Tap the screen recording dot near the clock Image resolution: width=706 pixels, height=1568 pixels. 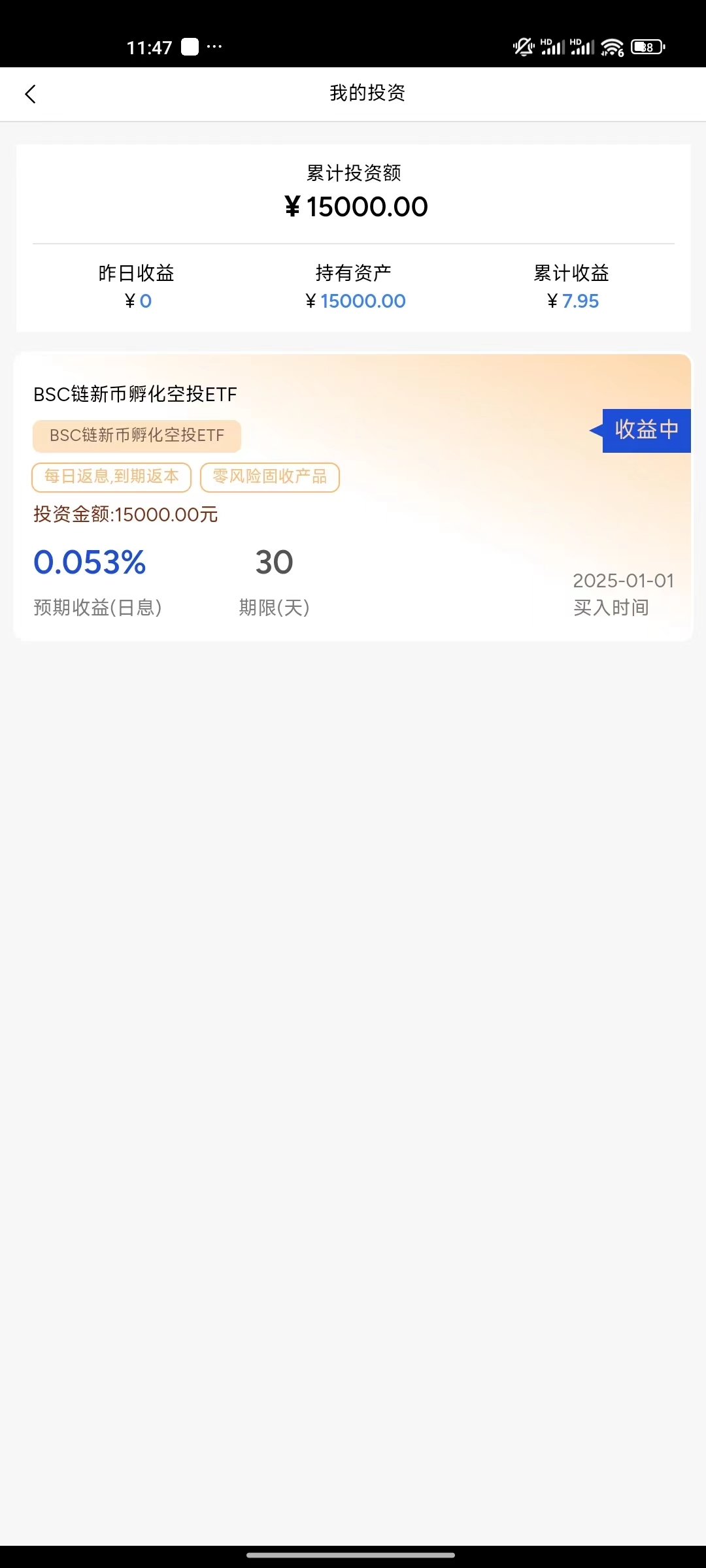click(190, 46)
